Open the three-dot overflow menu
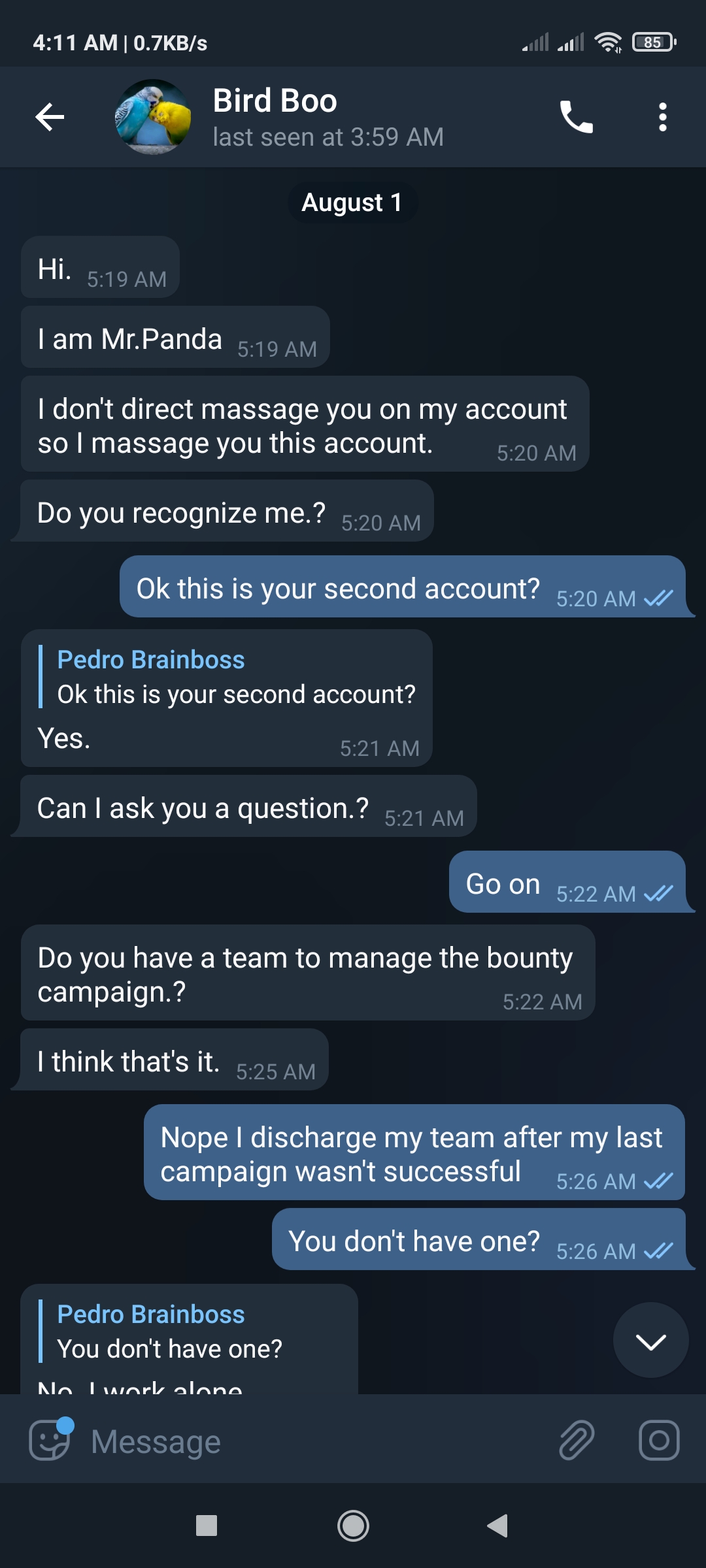The width and height of the screenshot is (706, 1568). [663, 118]
